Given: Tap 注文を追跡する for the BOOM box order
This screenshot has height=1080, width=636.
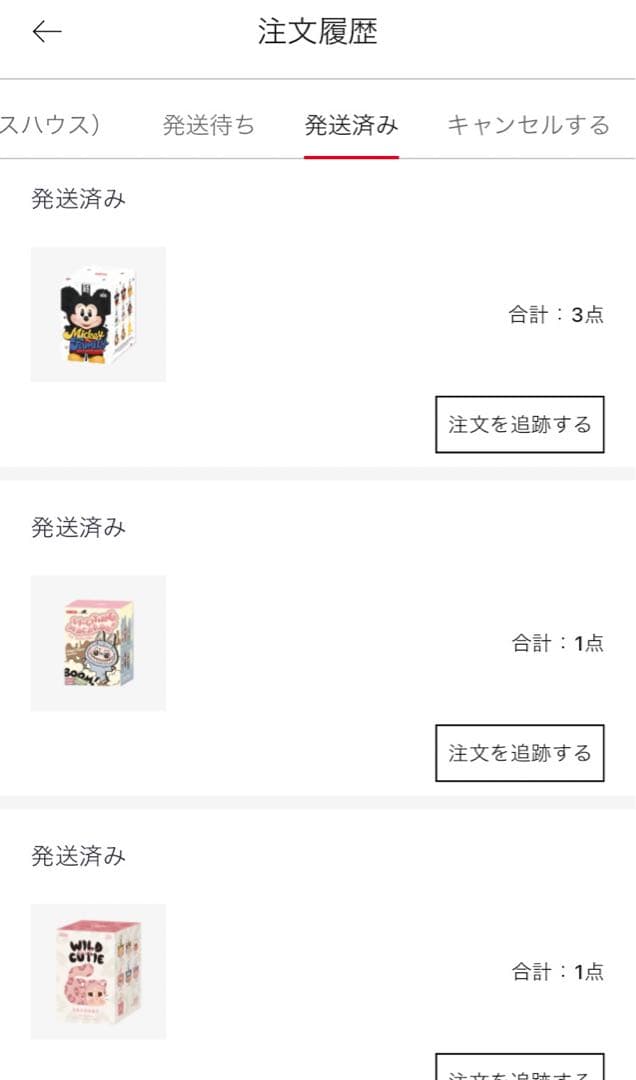Looking at the screenshot, I should click(519, 753).
